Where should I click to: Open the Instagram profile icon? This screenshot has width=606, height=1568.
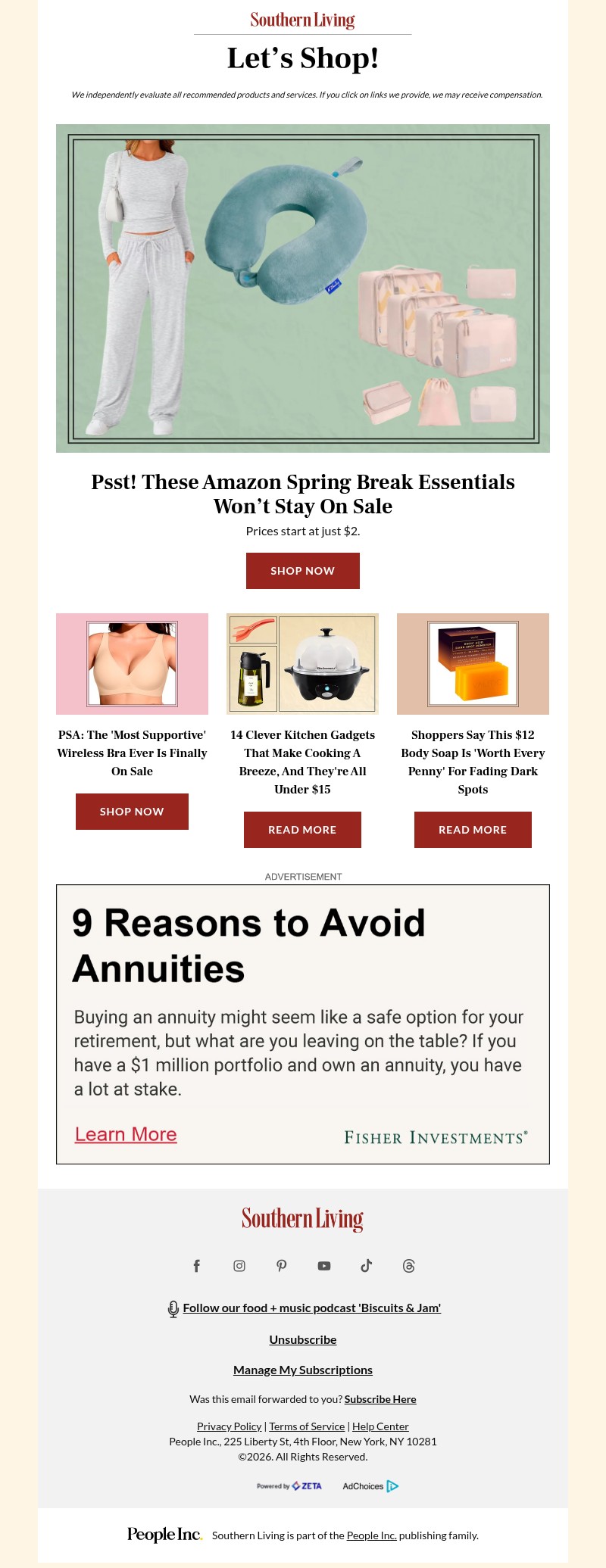[x=239, y=1265]
